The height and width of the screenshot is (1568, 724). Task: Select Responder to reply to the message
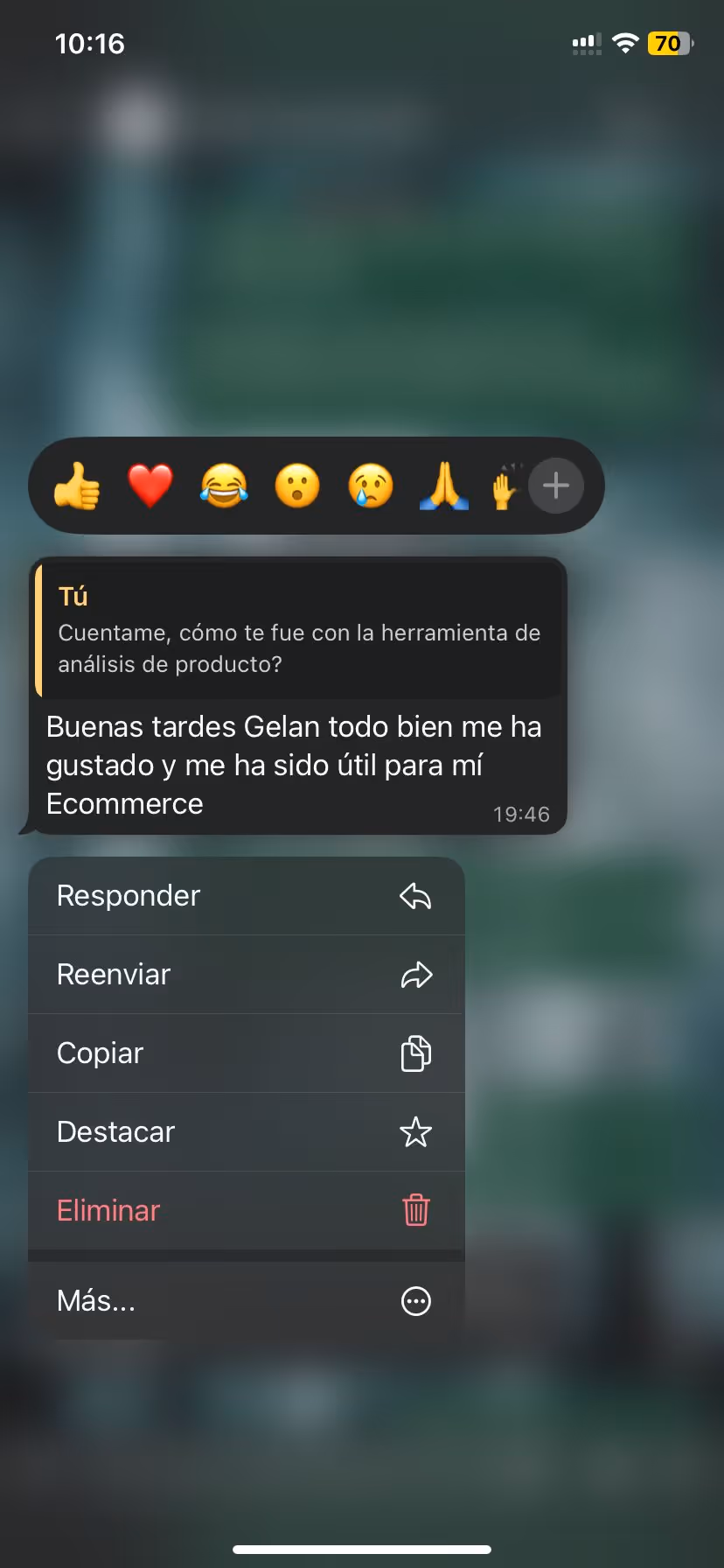(246, 896)
